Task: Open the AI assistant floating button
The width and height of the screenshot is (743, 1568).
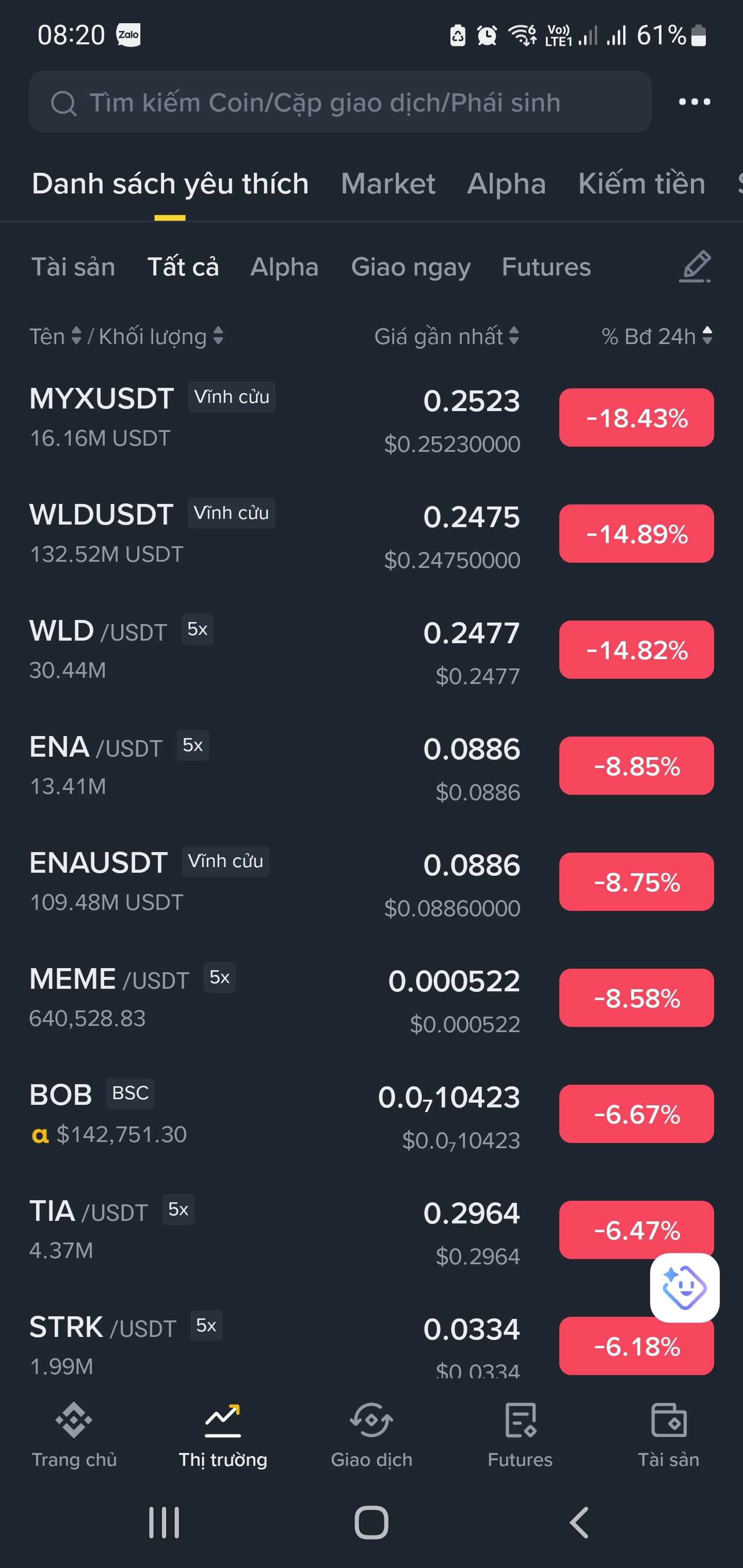Action: click(x=685, y=1287)
